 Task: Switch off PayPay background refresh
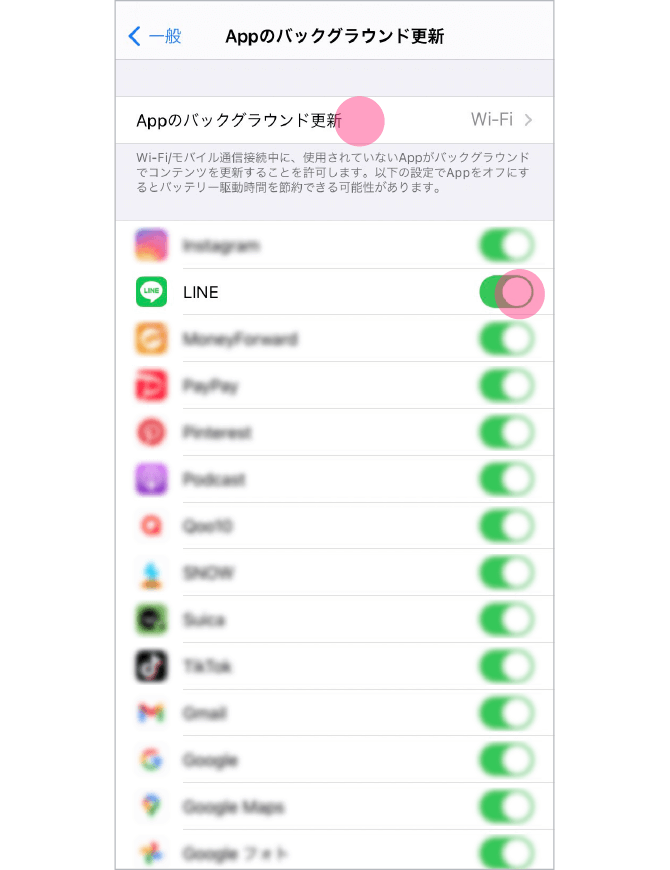(x=507, y=386)
